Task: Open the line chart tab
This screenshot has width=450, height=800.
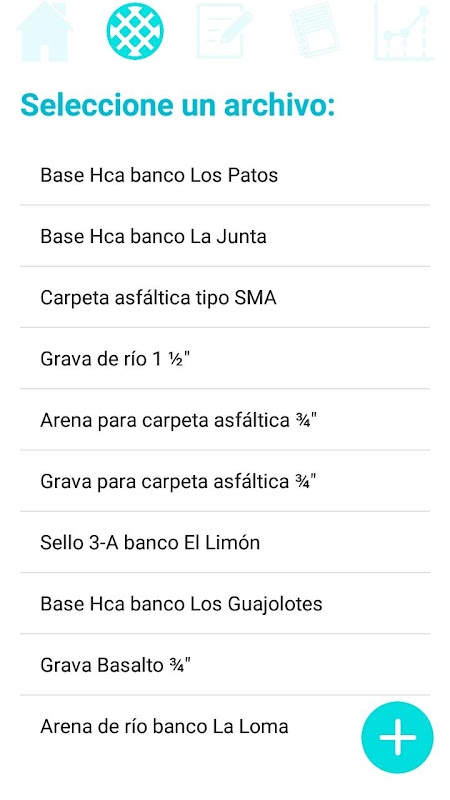Action: coord(404,31)
